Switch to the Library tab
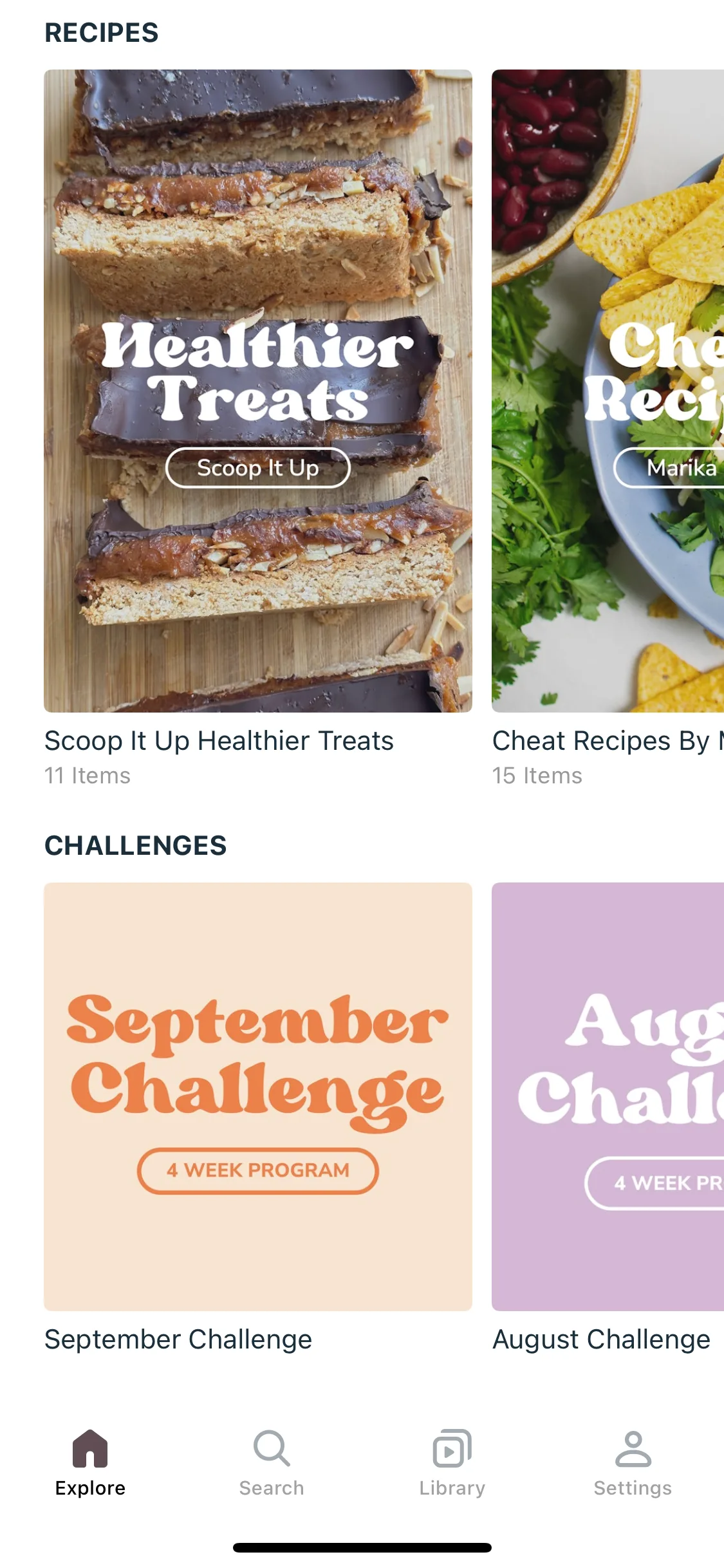 pyautogui.click(x=452, y=1462)
